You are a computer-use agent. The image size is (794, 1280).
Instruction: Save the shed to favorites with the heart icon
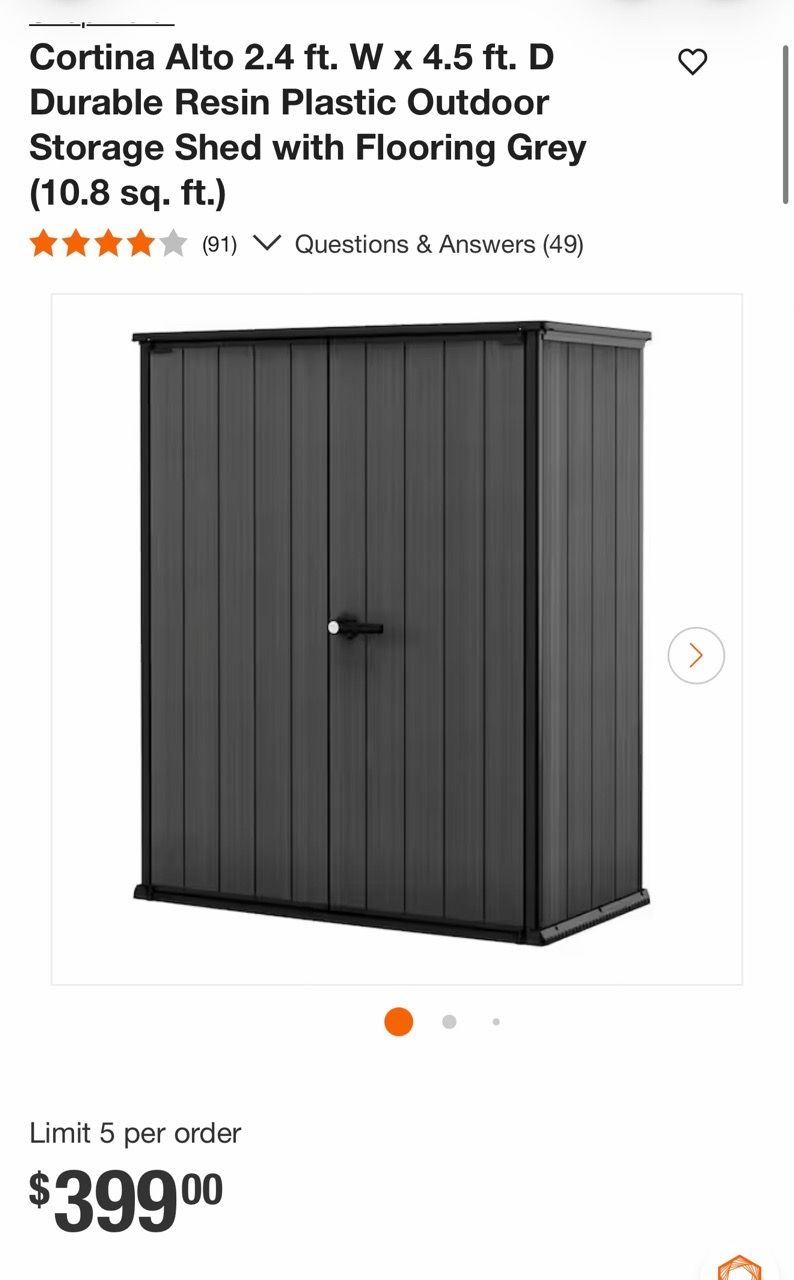pyautogui.click(x=692, y=62)
